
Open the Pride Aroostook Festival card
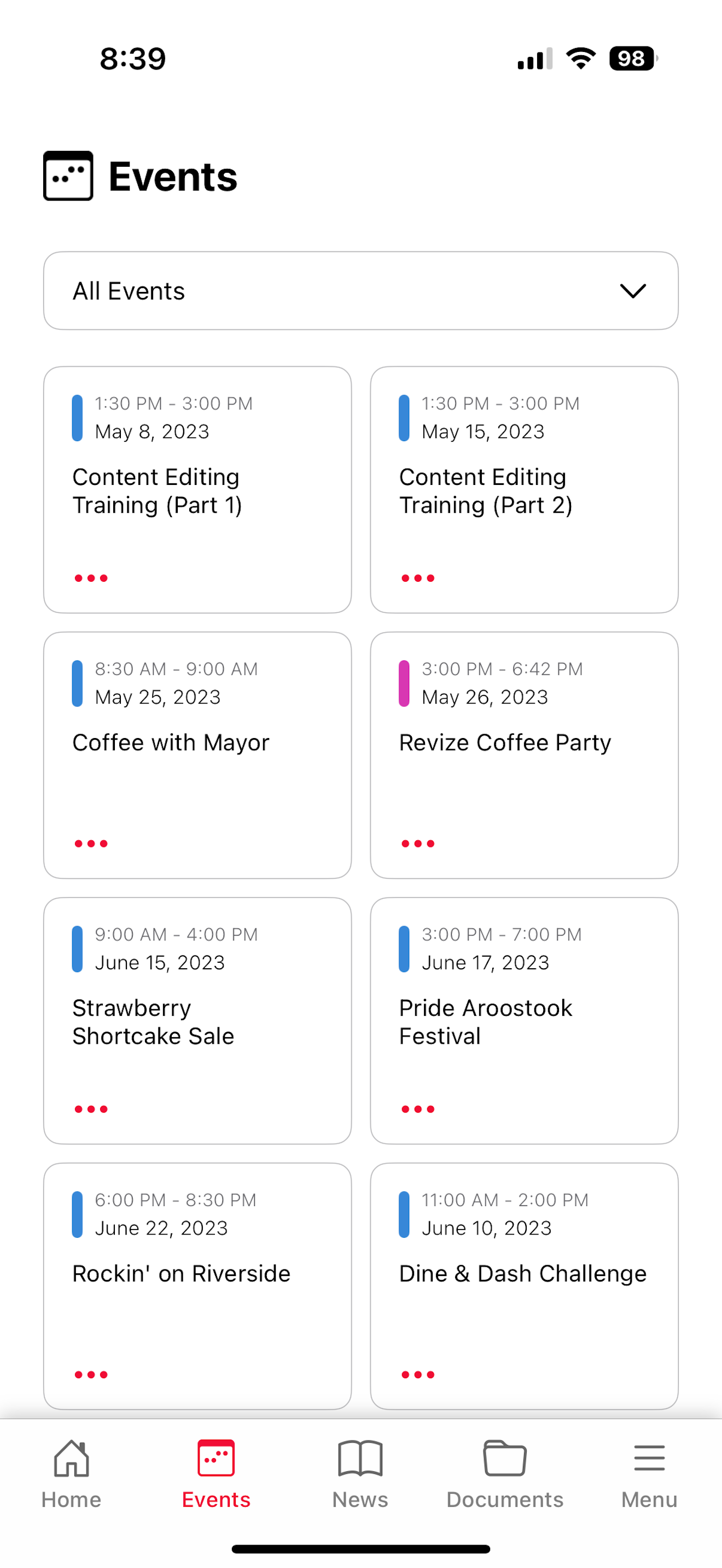point(524,1021)
